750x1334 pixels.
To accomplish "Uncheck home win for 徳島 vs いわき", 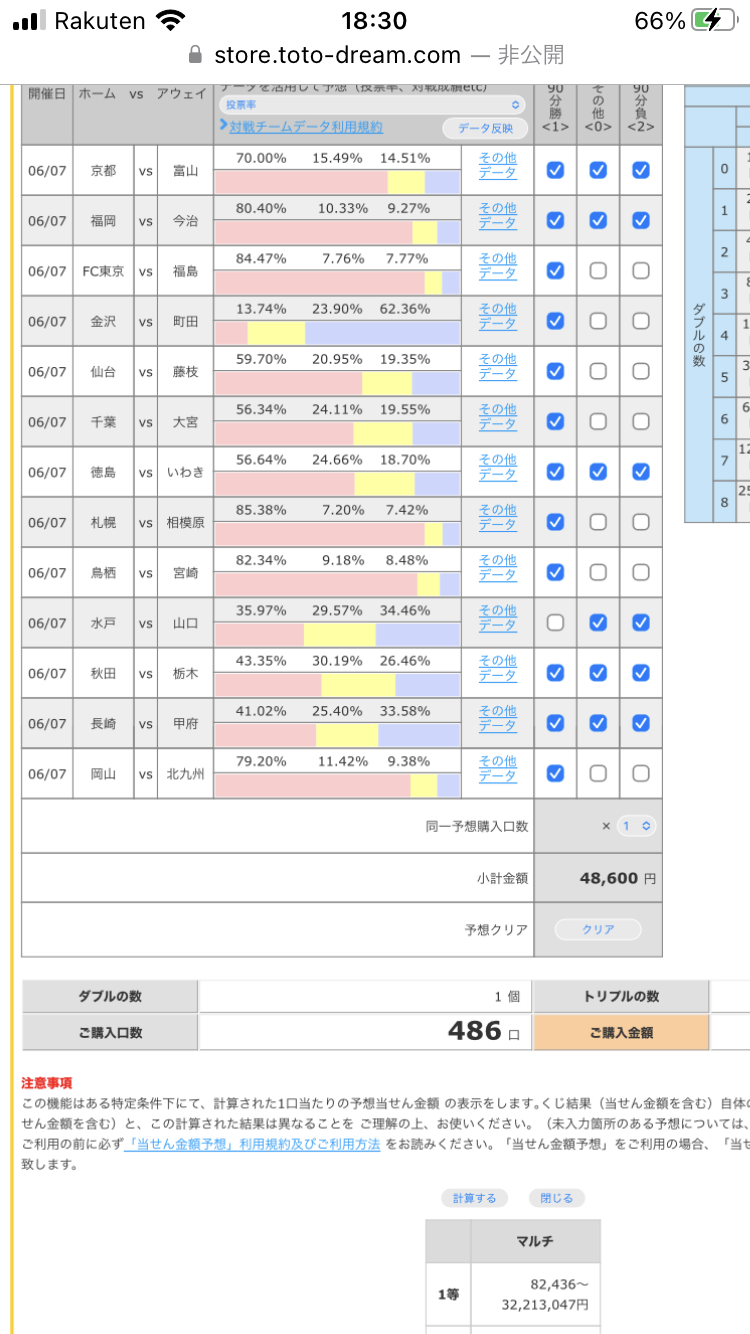I will [x=555, y=472].
